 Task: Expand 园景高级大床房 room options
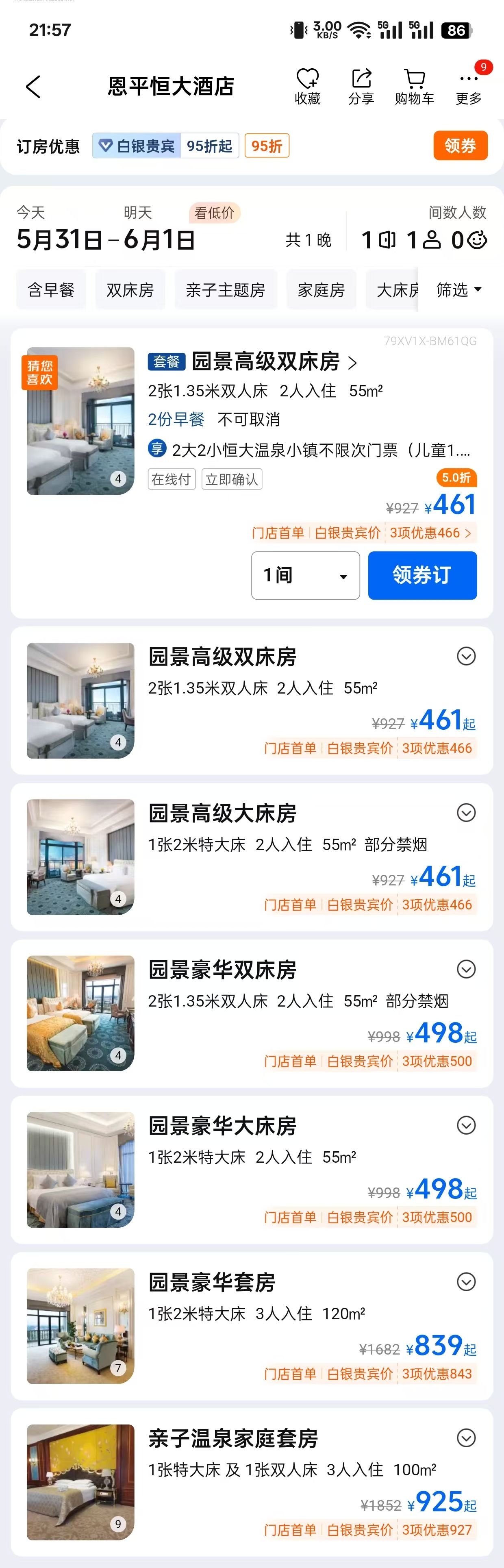[466, 813]
